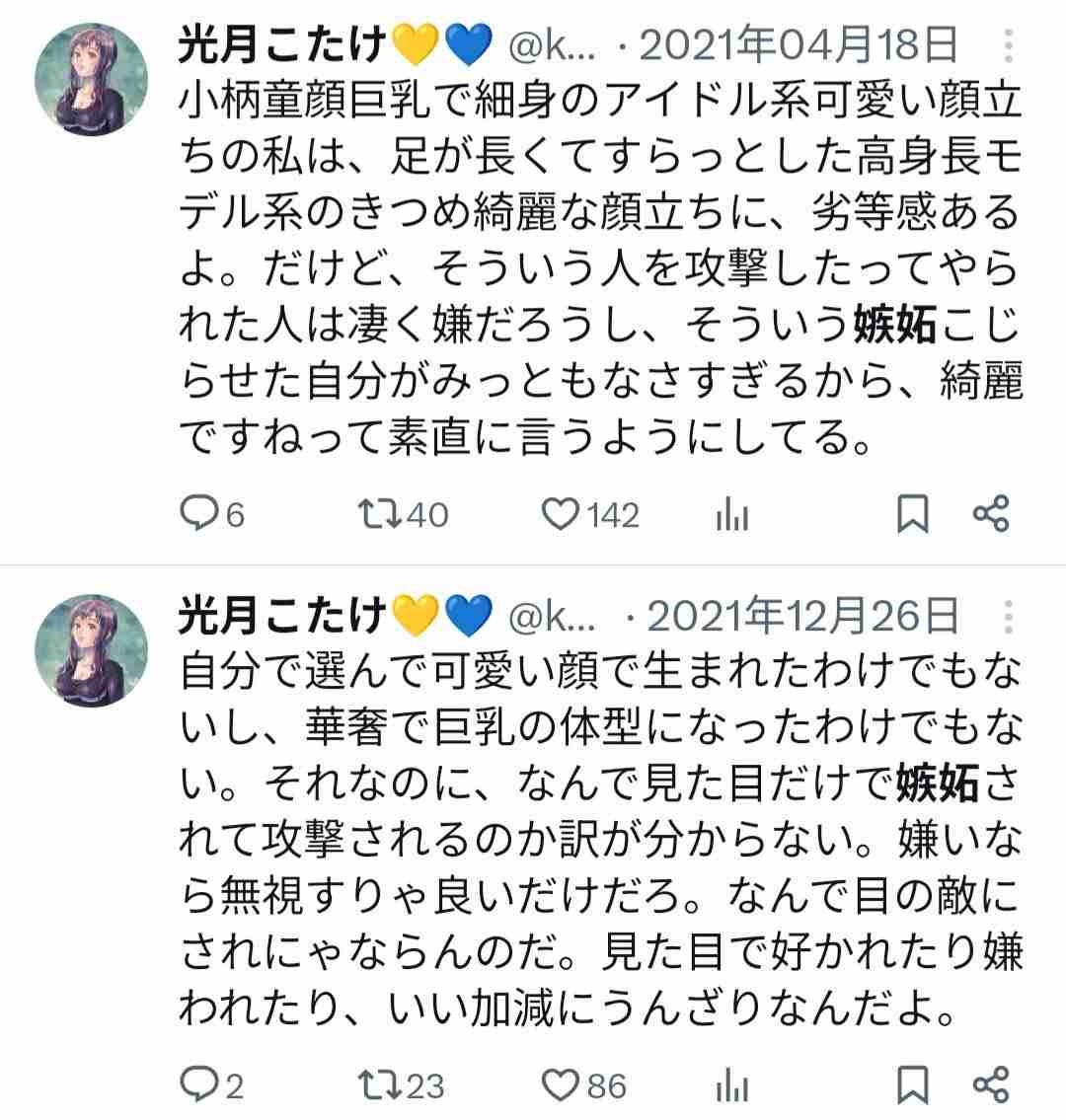Viewport: 1066px width, 1120px height.
Task: Open profile avatar on the 2021年12月26日 tweet
Action: (92, 651)
